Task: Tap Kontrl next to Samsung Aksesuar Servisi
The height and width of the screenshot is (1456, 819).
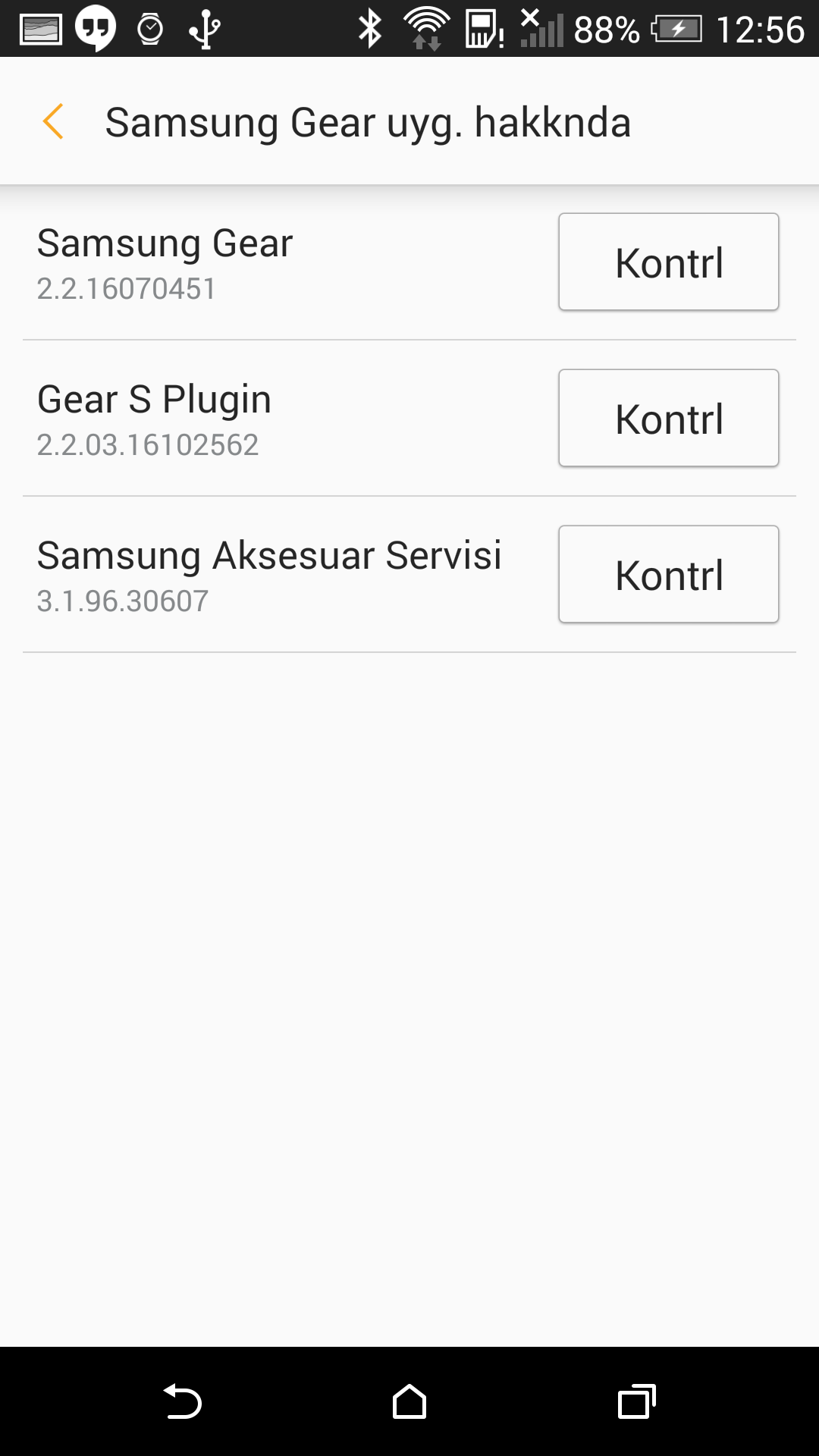Action: point(668,574)
